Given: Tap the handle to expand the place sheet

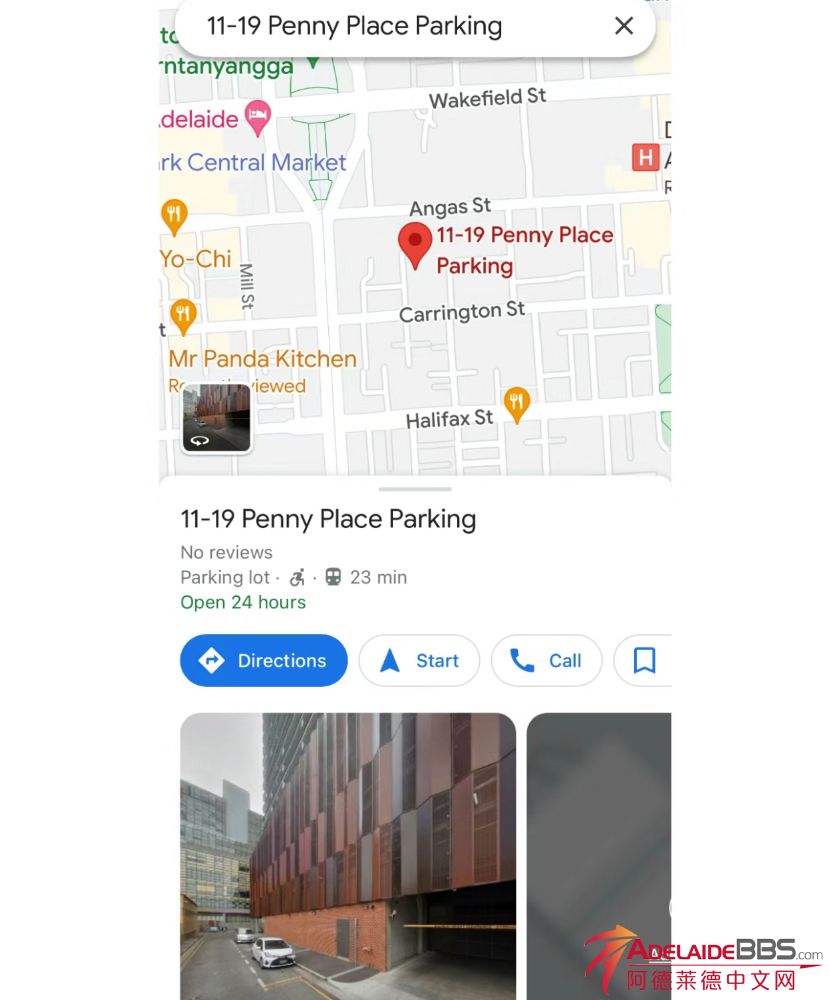Looking at the screenshot, I should [415, 489].
